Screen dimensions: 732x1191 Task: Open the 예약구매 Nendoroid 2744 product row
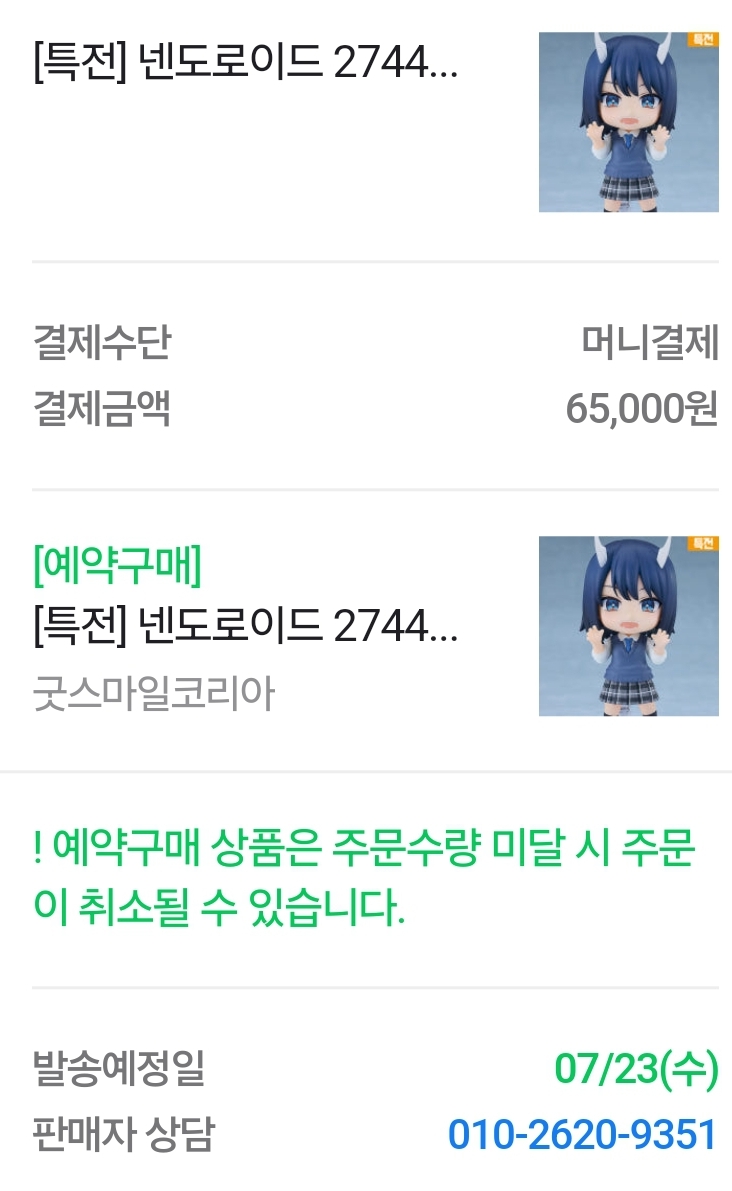pos(245,628)
